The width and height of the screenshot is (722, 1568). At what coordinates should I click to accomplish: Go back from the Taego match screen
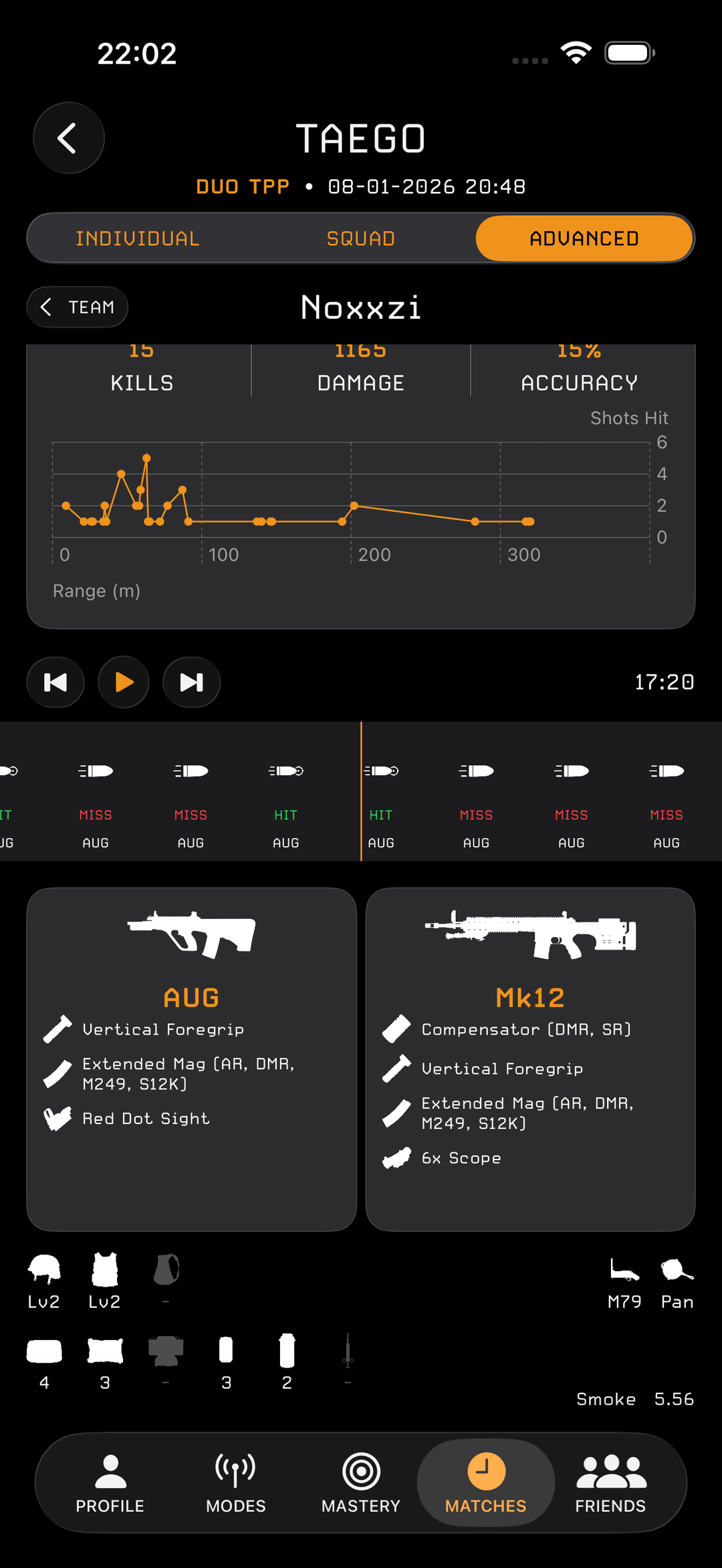coord(69,138)
